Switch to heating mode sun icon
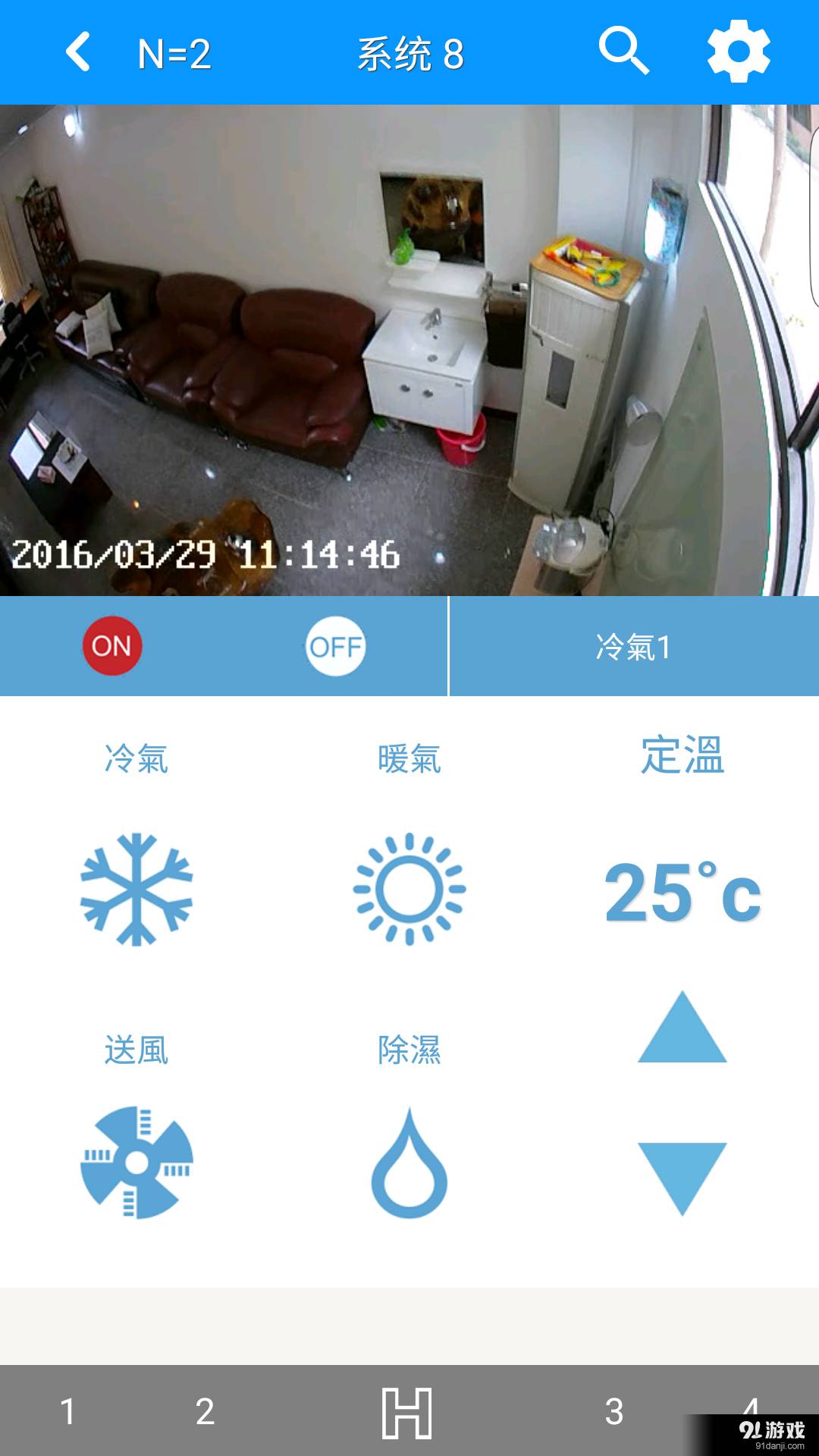Viewport: 819px width, 1456px height. (409, 889)
